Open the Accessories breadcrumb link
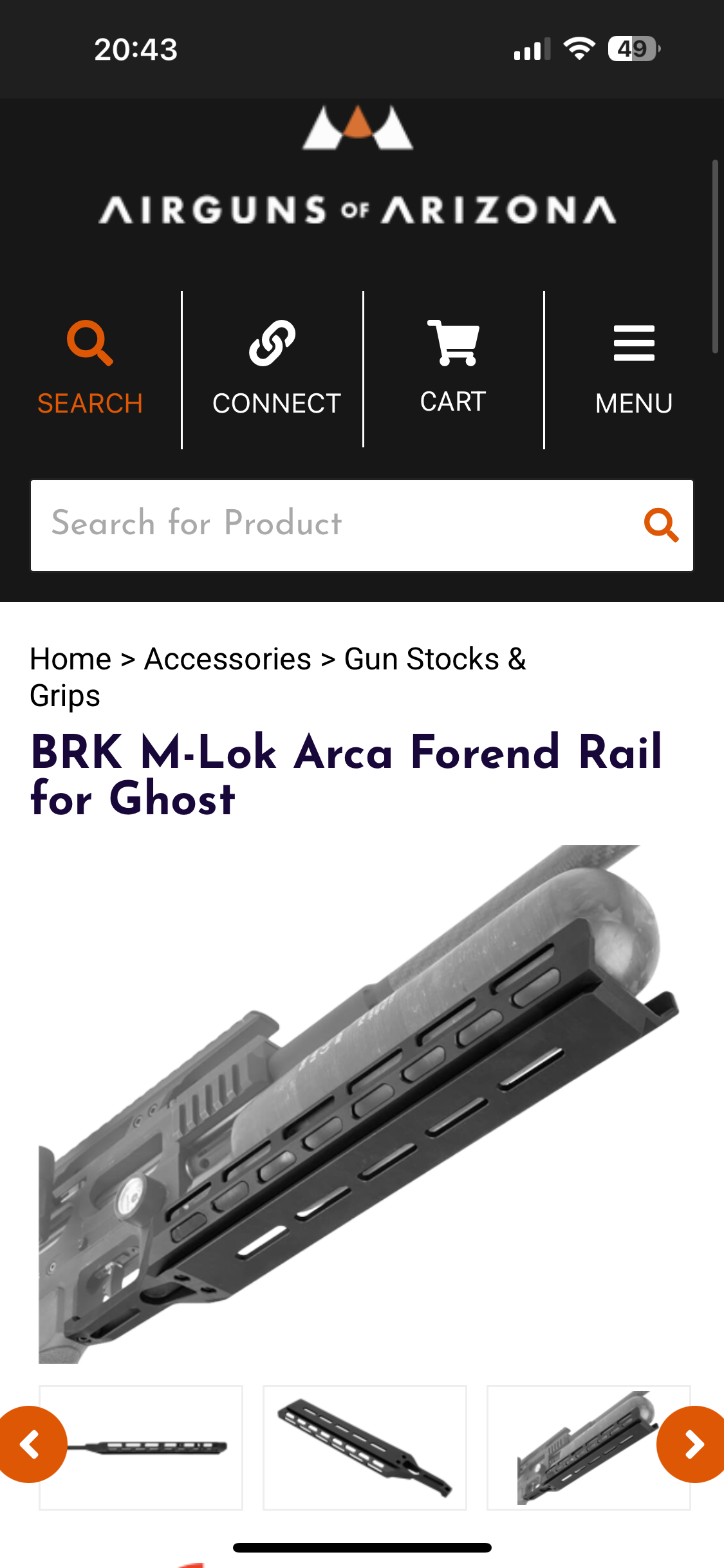The width and height of the screenshot is (724, 1568). 228,659
